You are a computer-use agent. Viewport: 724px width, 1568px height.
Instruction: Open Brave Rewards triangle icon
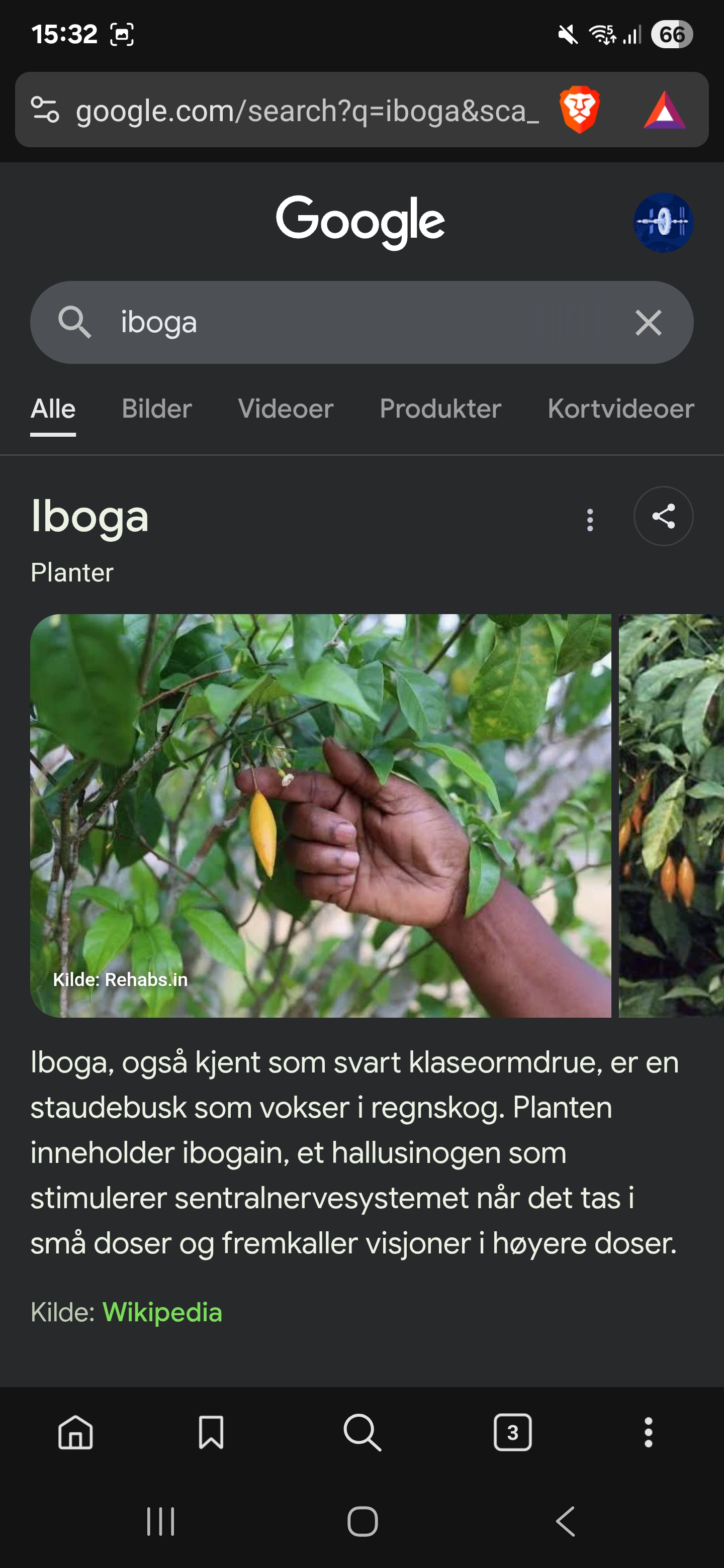click(x=664, y=111)
